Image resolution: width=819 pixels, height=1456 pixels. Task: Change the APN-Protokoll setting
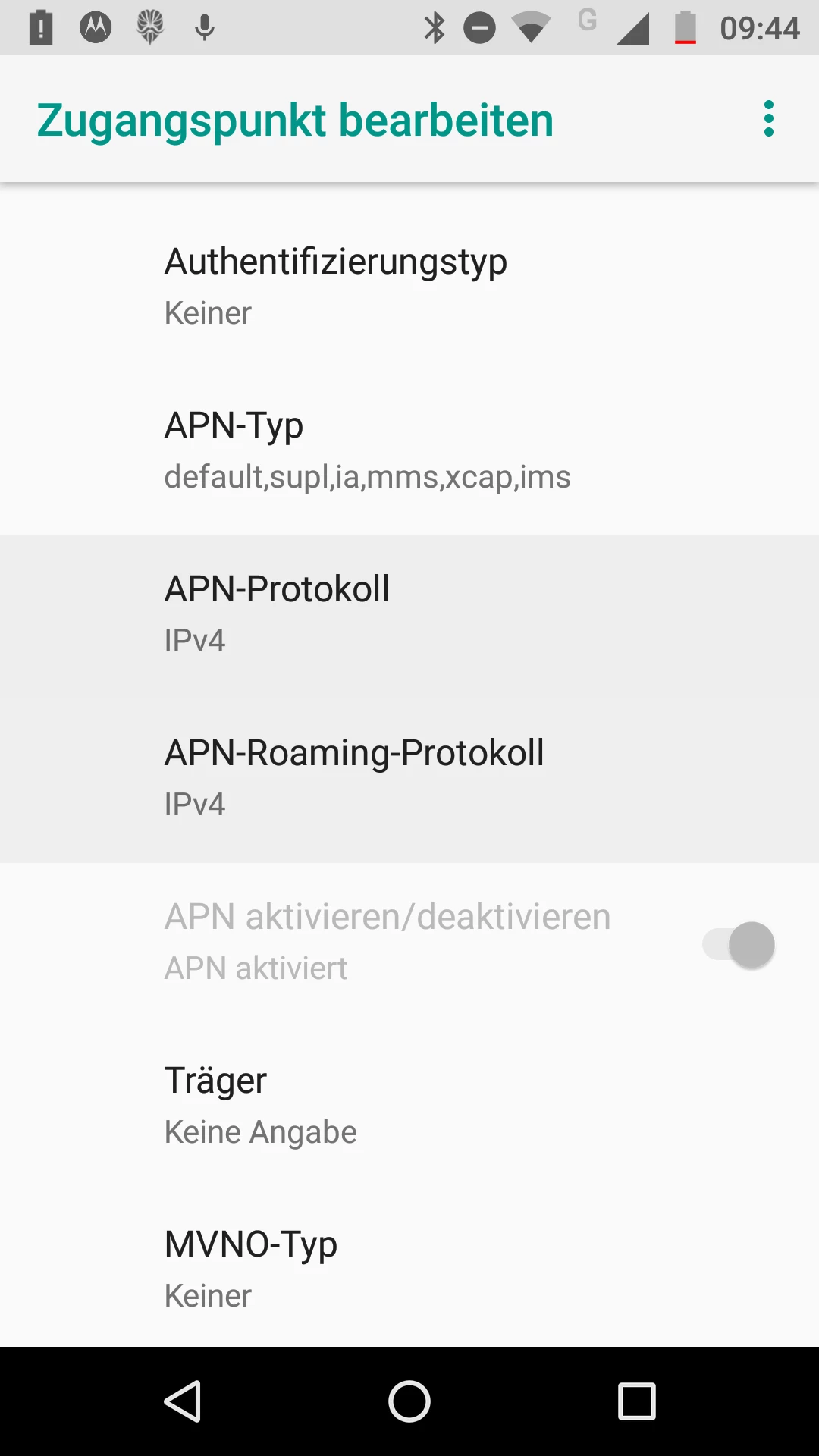(409, 613)
